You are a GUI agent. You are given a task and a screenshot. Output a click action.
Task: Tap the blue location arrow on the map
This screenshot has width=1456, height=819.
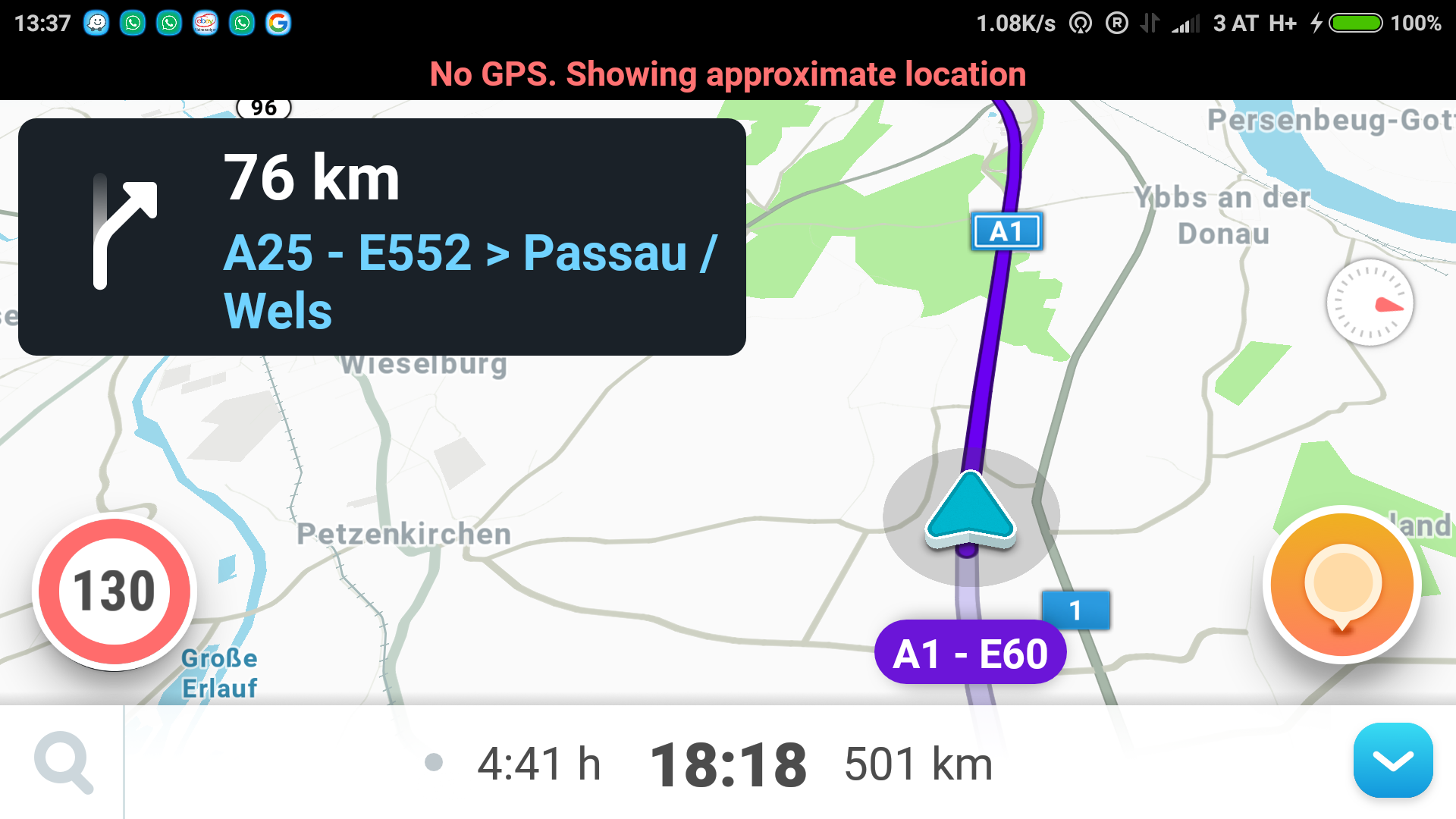(970, 510)
